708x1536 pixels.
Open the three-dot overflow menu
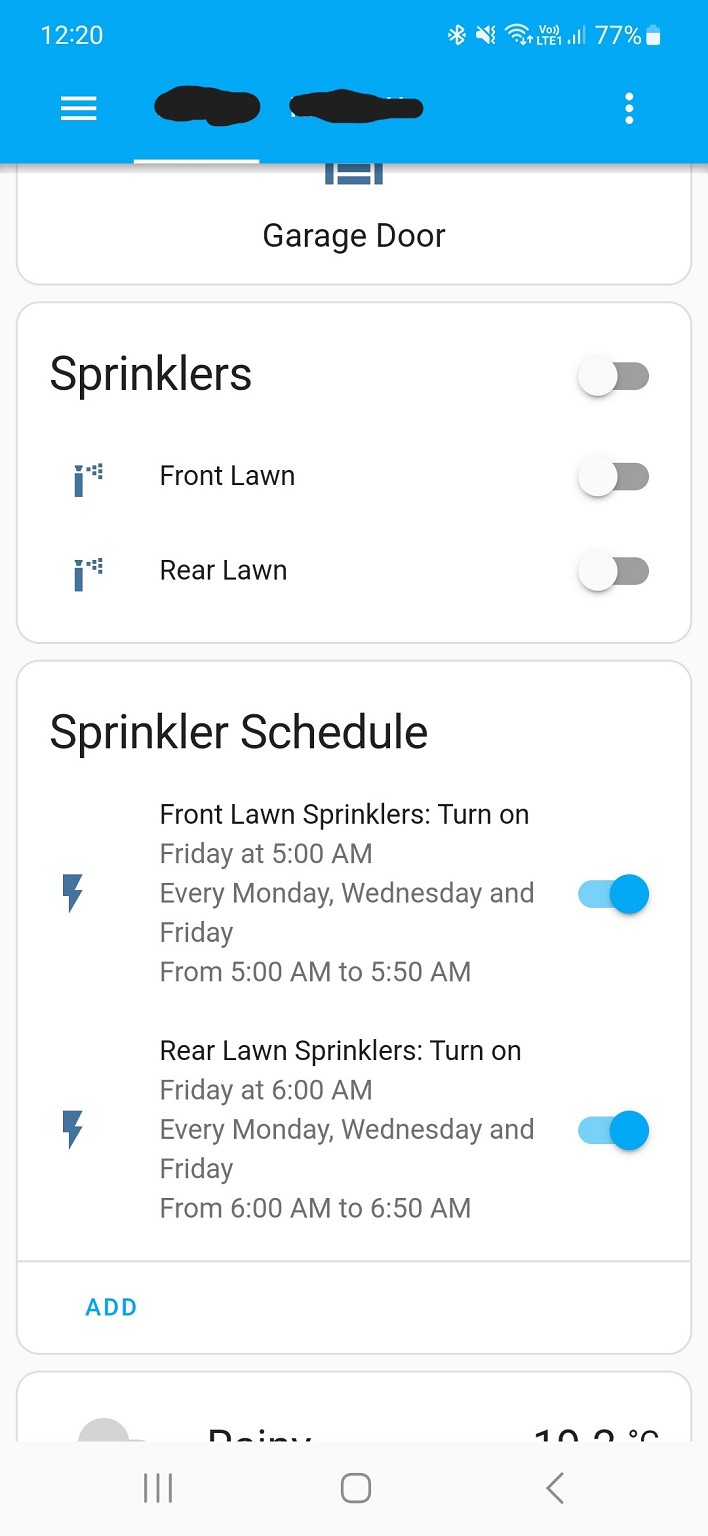tap(629, 108)
